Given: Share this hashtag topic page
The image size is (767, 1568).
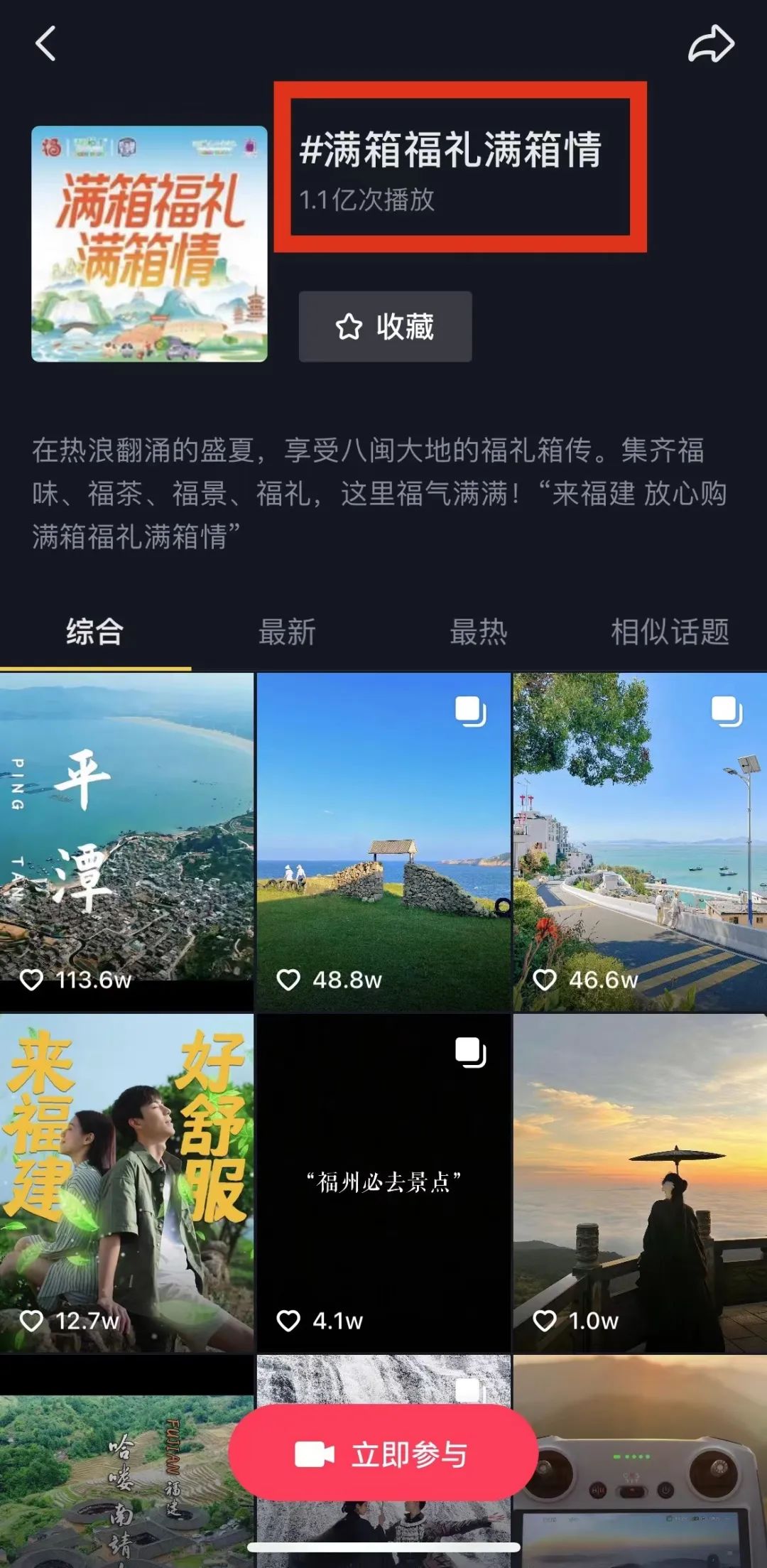Looking at the screenshot, I should click(x=711, y=44).
